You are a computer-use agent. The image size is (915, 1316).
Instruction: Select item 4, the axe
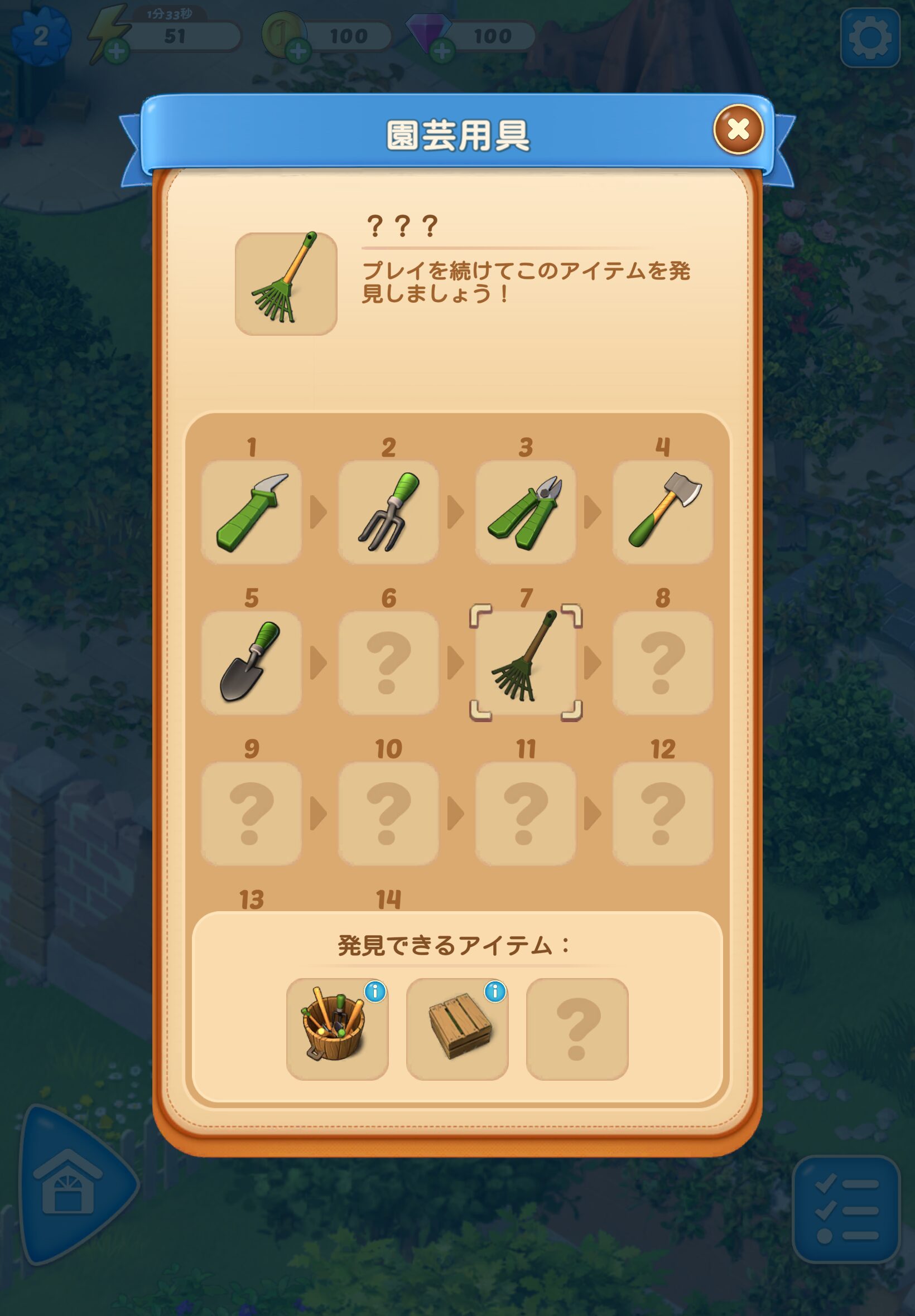coord(662,511)
